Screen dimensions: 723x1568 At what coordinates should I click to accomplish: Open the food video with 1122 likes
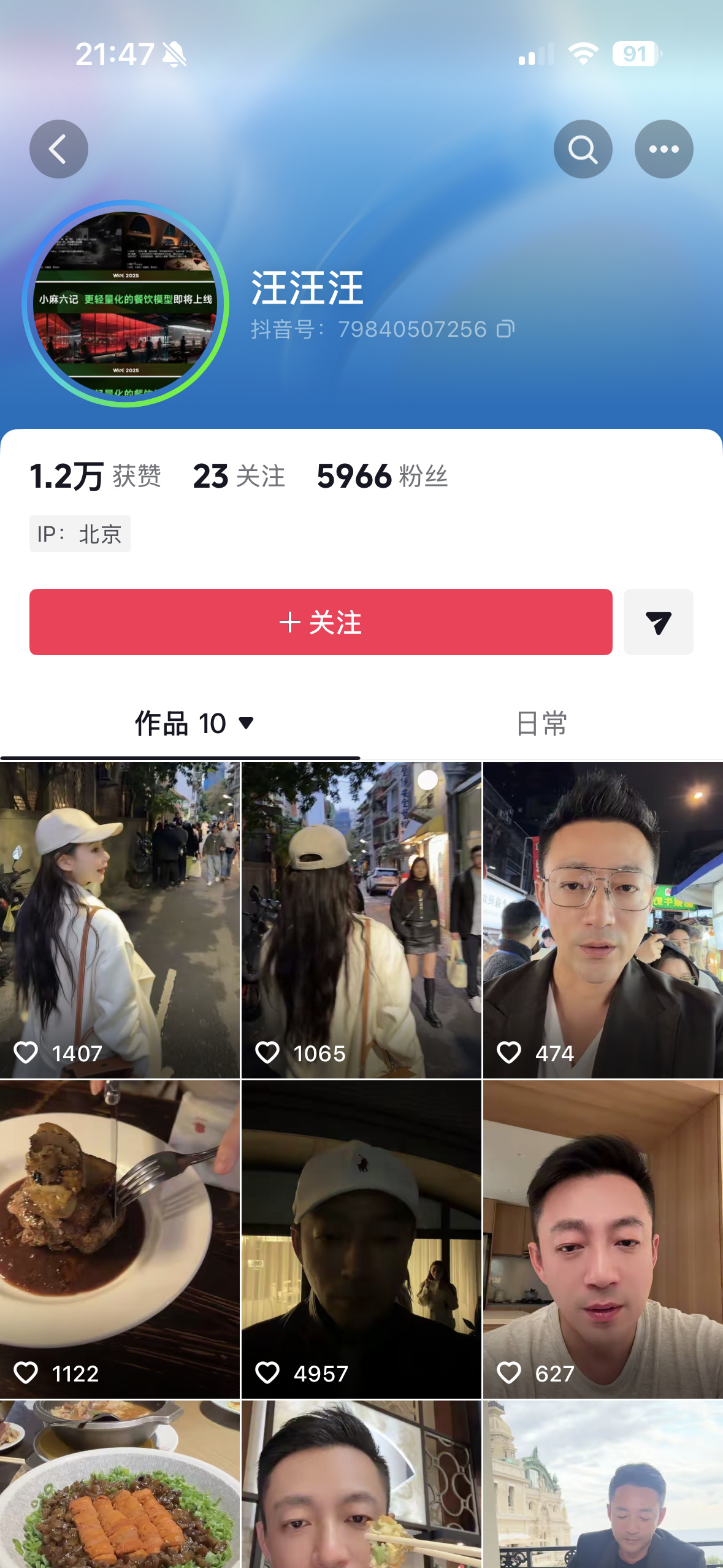[120, 1239]
